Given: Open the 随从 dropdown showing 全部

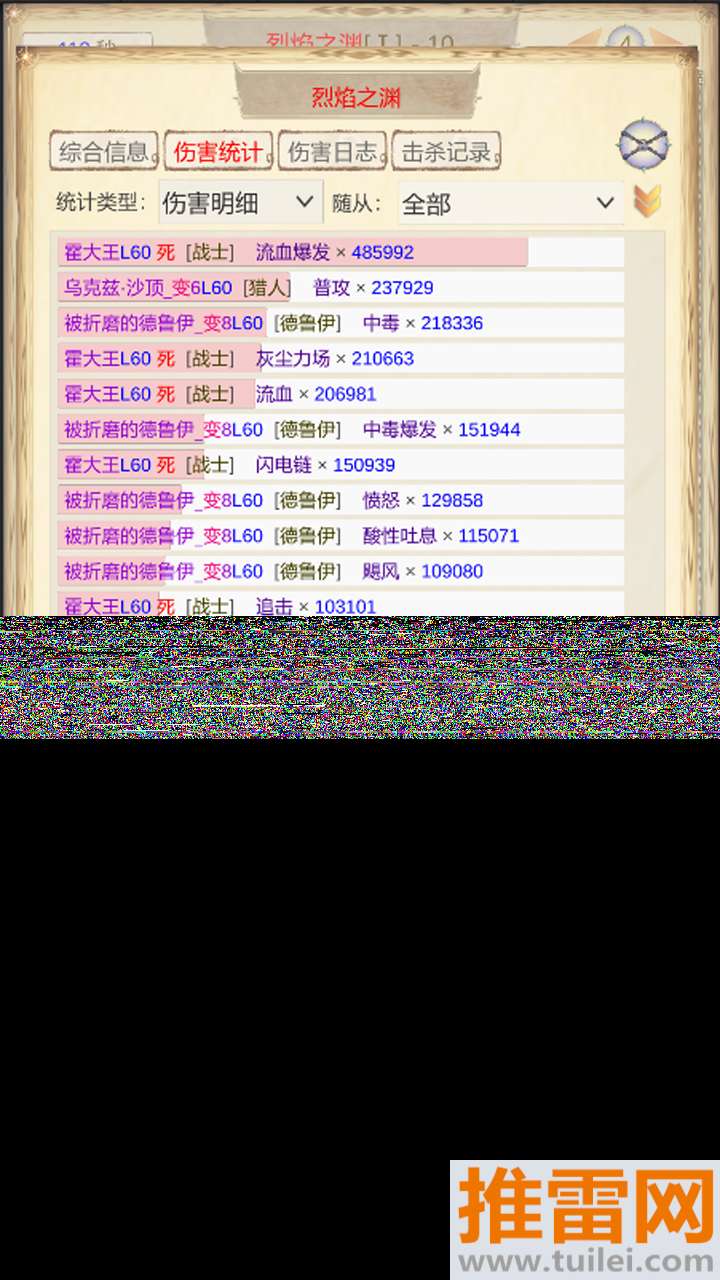Looking at the screenshot, I should click(x=510, y=203).
